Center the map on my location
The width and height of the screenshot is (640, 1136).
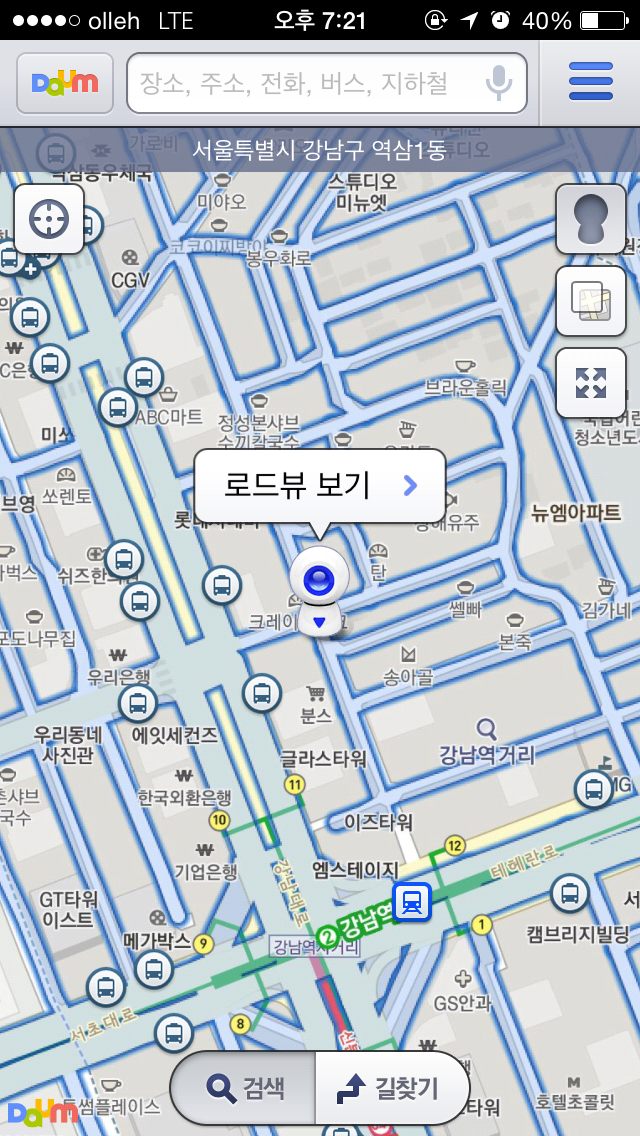click(x=49, y=218)
